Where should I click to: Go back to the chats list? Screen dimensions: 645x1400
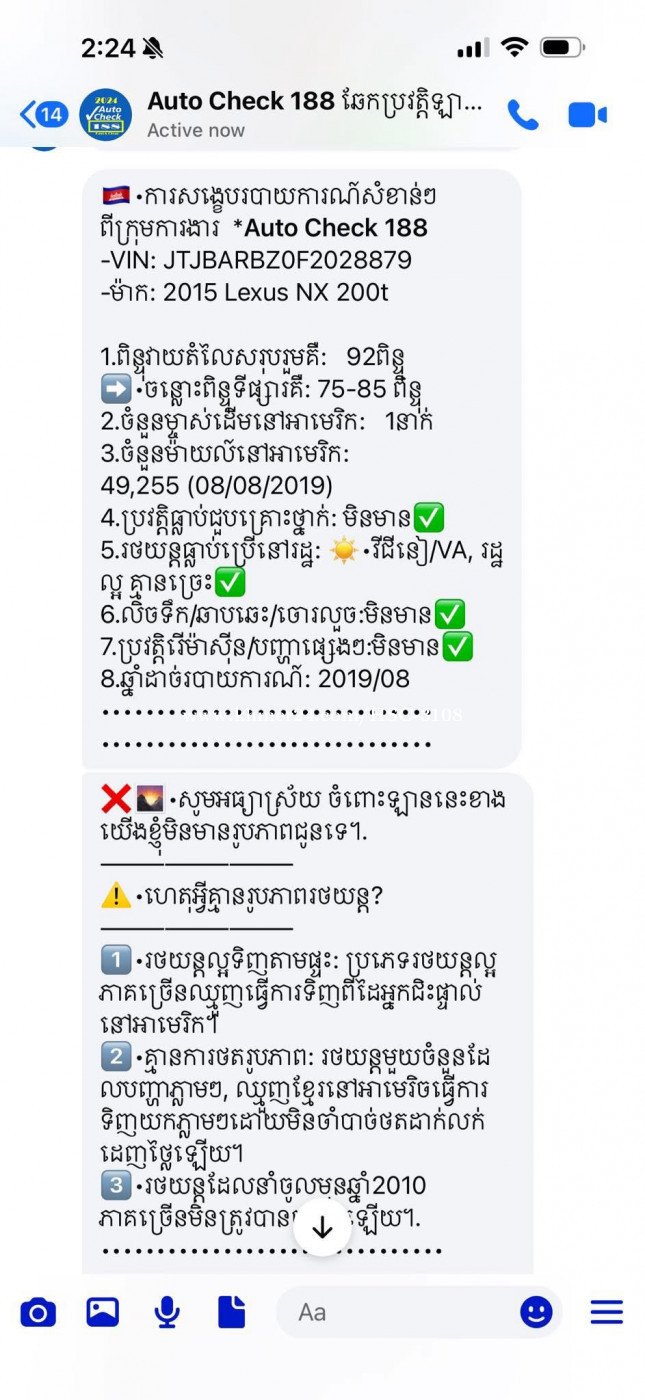40,115
